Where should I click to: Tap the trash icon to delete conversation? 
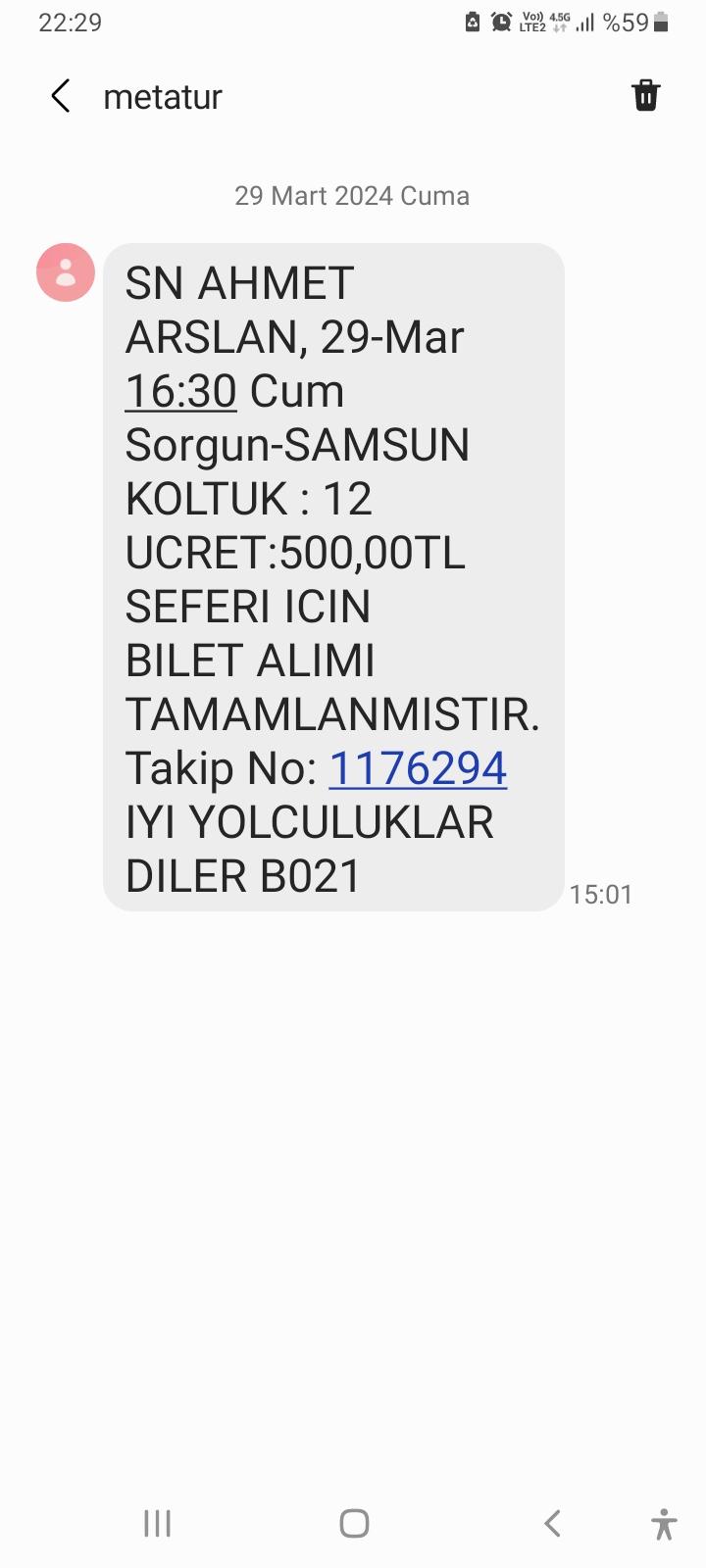645,95
